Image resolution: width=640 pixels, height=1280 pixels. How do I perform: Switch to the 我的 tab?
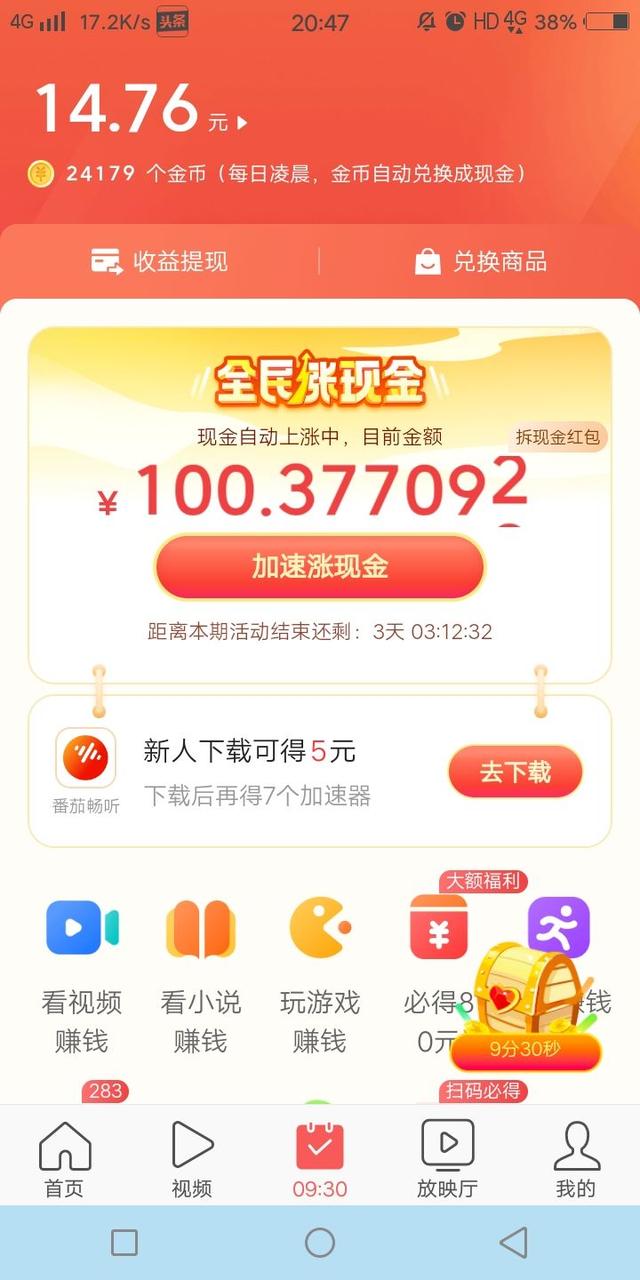coord(576,1160)
